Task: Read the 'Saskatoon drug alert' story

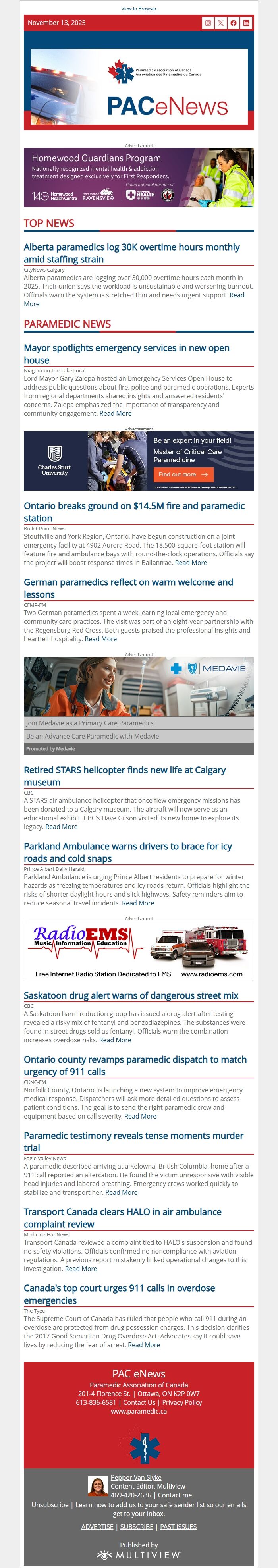Action: click(x=131, y=995)
